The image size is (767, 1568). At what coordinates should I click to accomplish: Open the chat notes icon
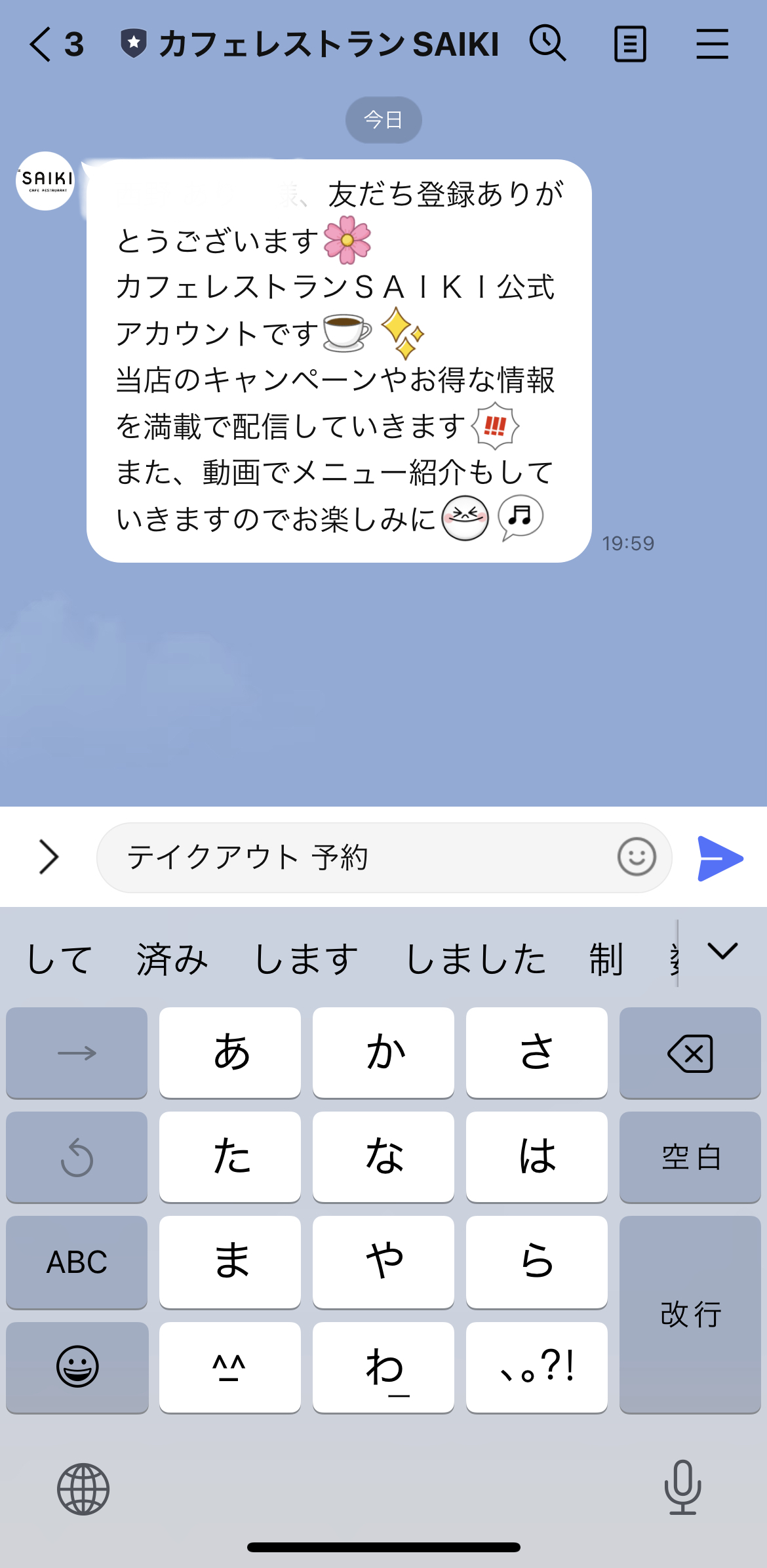point(630,43)
